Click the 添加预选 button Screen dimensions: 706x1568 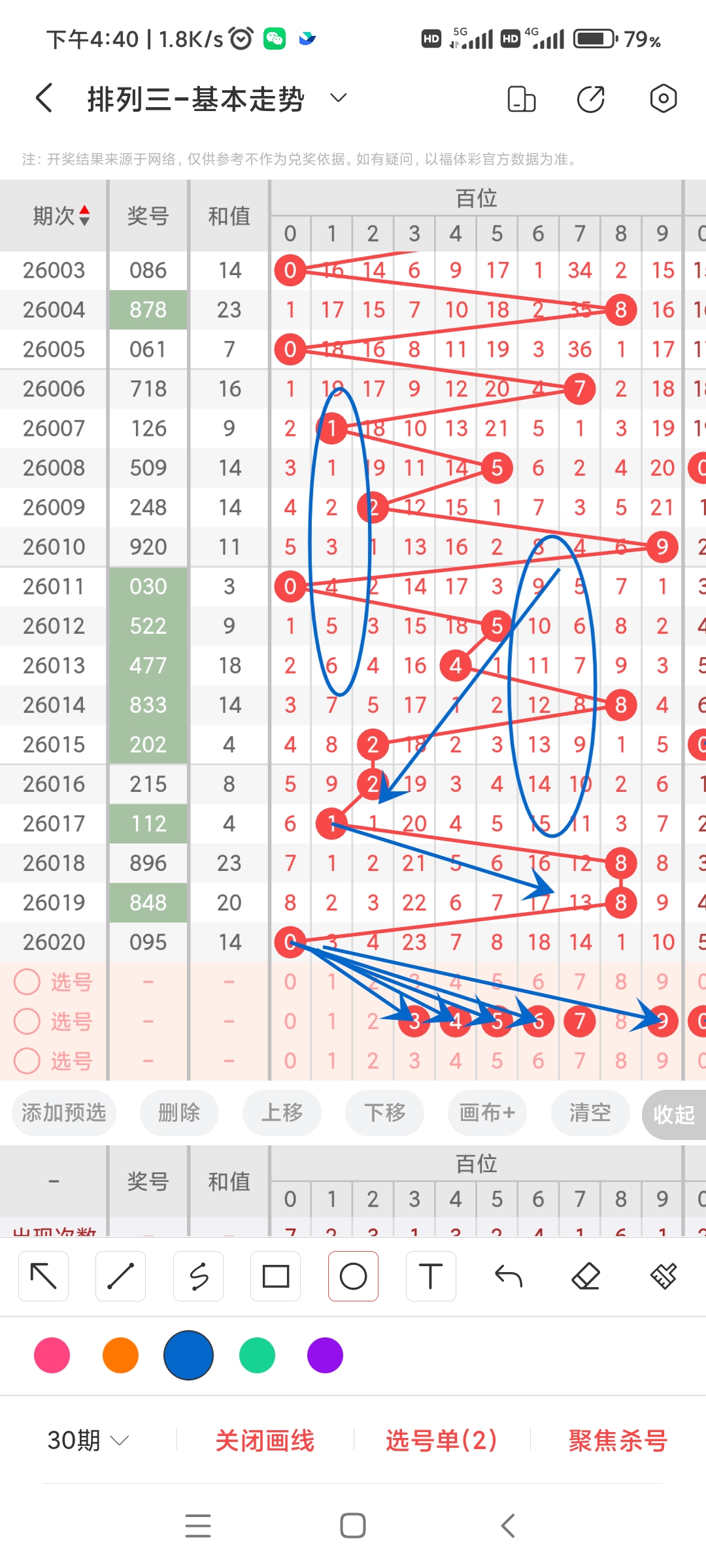point(63,1114)
